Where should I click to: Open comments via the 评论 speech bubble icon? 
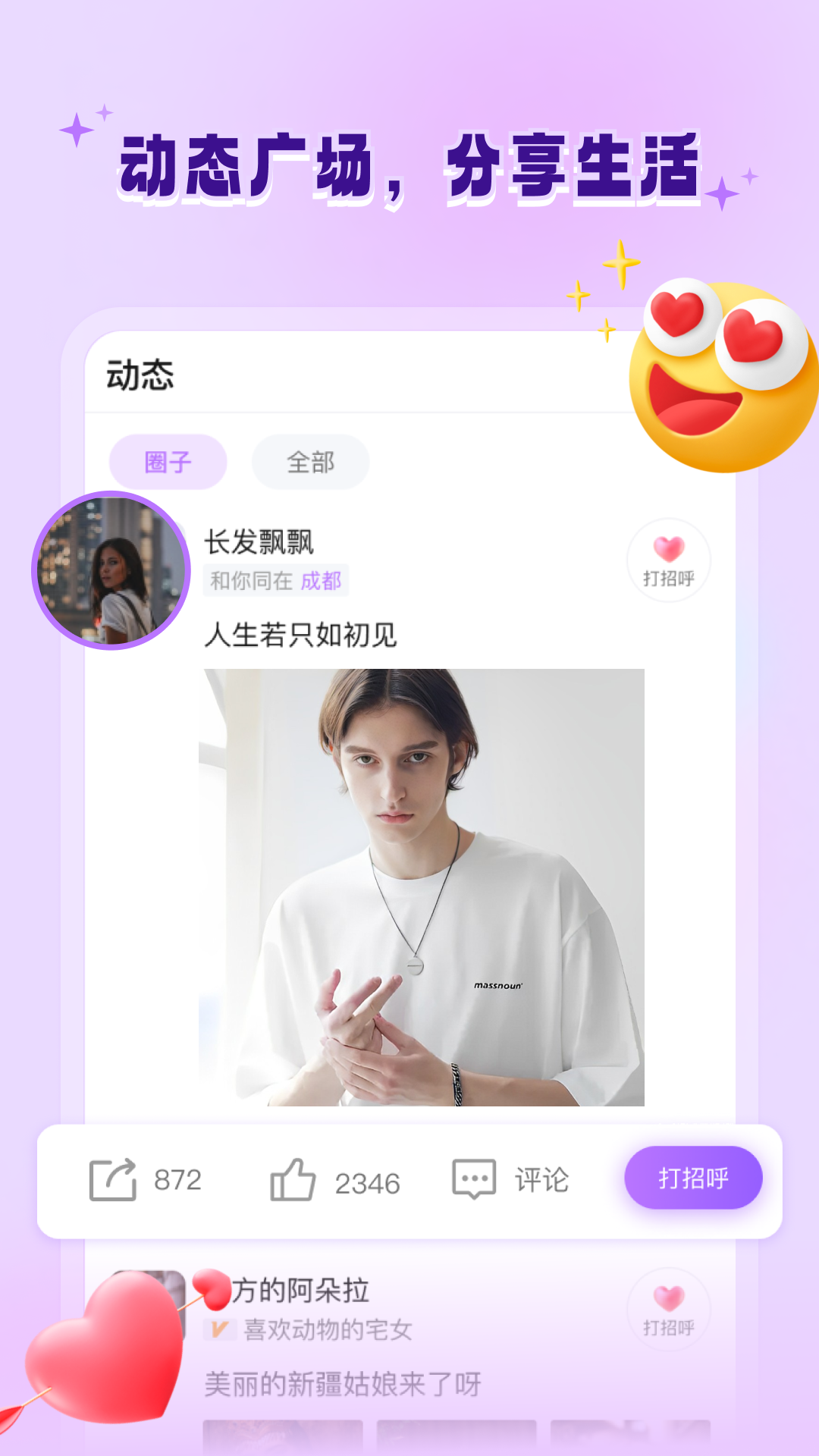(x=474, y=1175)
